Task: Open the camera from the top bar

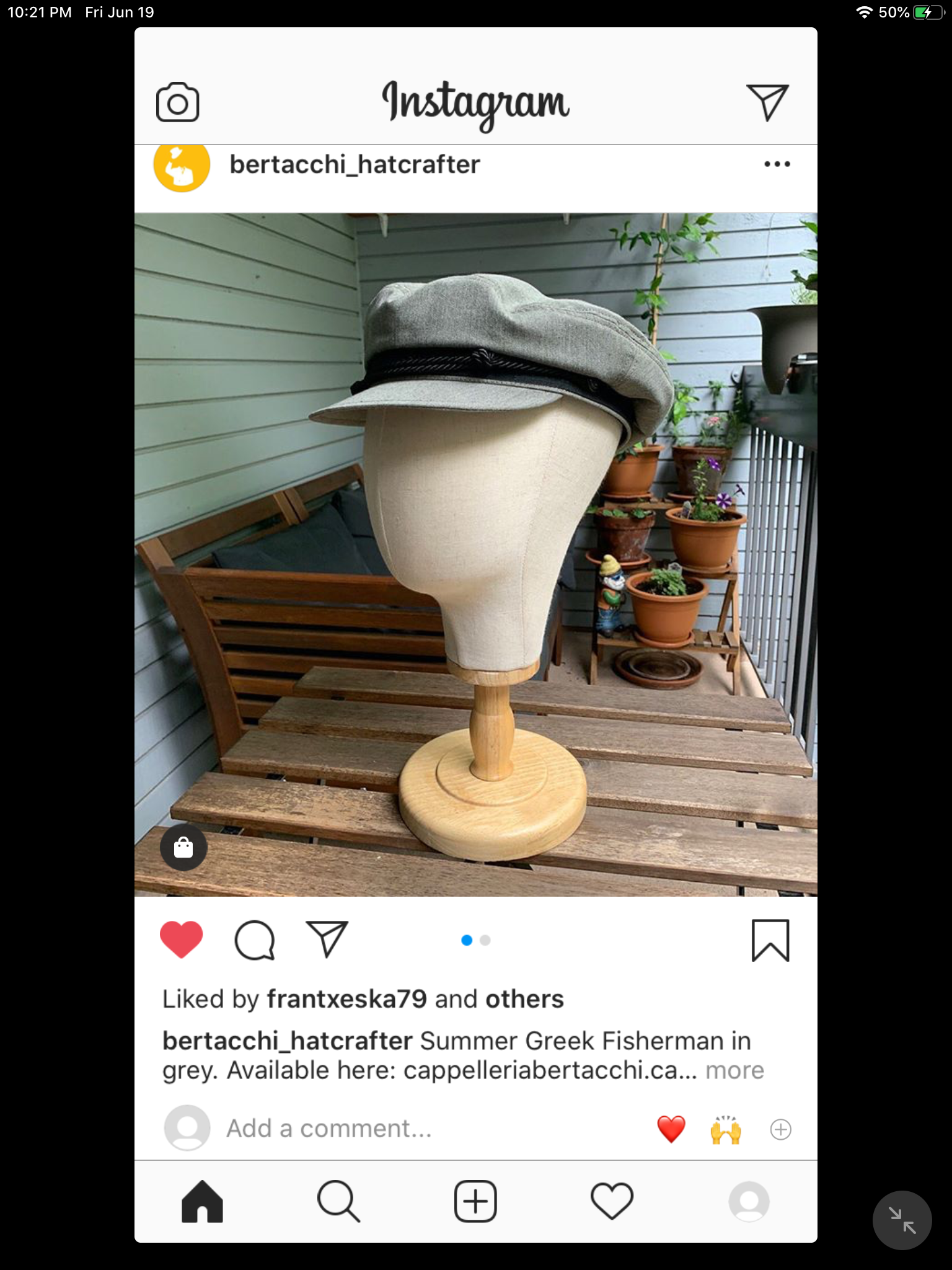Action: (177, 102)
